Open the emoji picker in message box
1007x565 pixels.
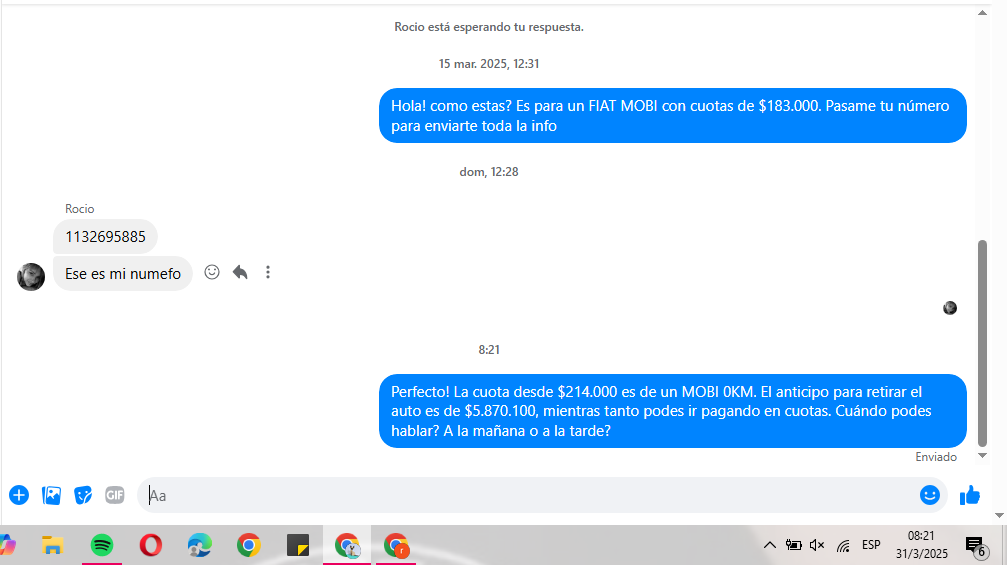point(930,495)
